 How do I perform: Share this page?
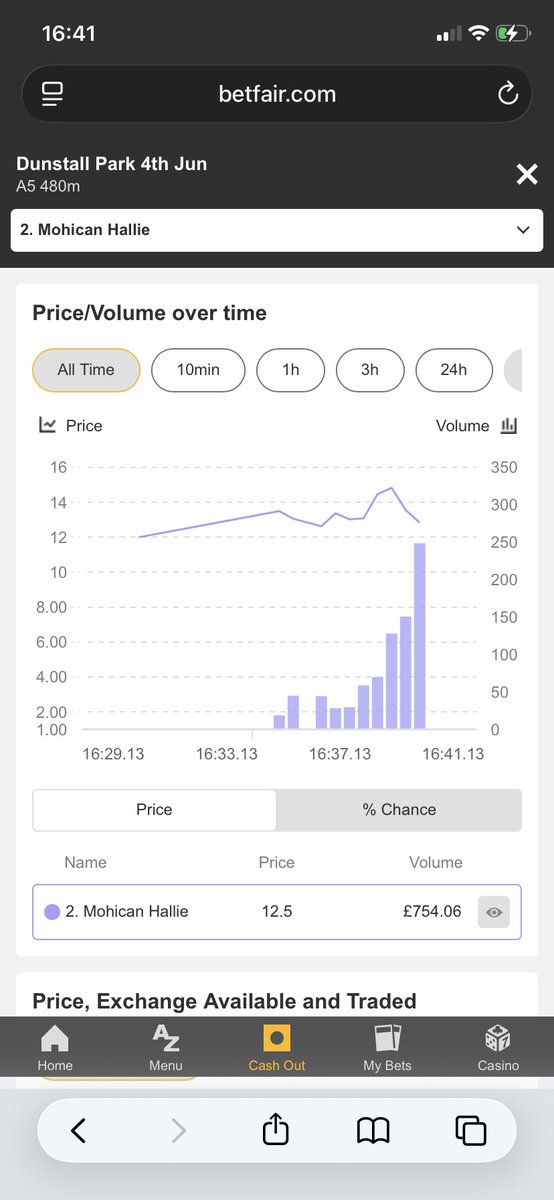click(275, 1129)
